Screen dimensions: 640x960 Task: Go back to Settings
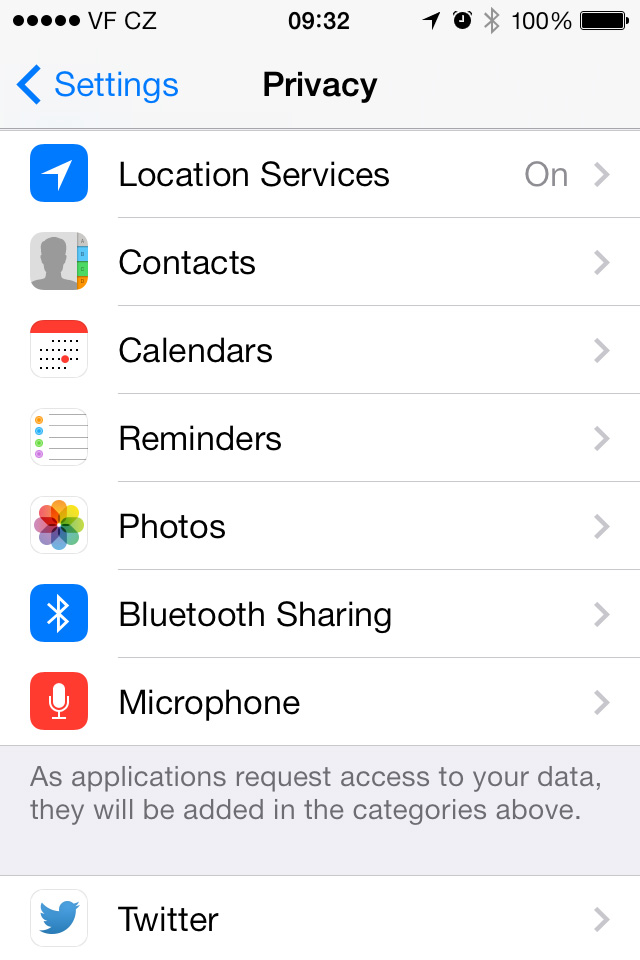pos(97,85)
